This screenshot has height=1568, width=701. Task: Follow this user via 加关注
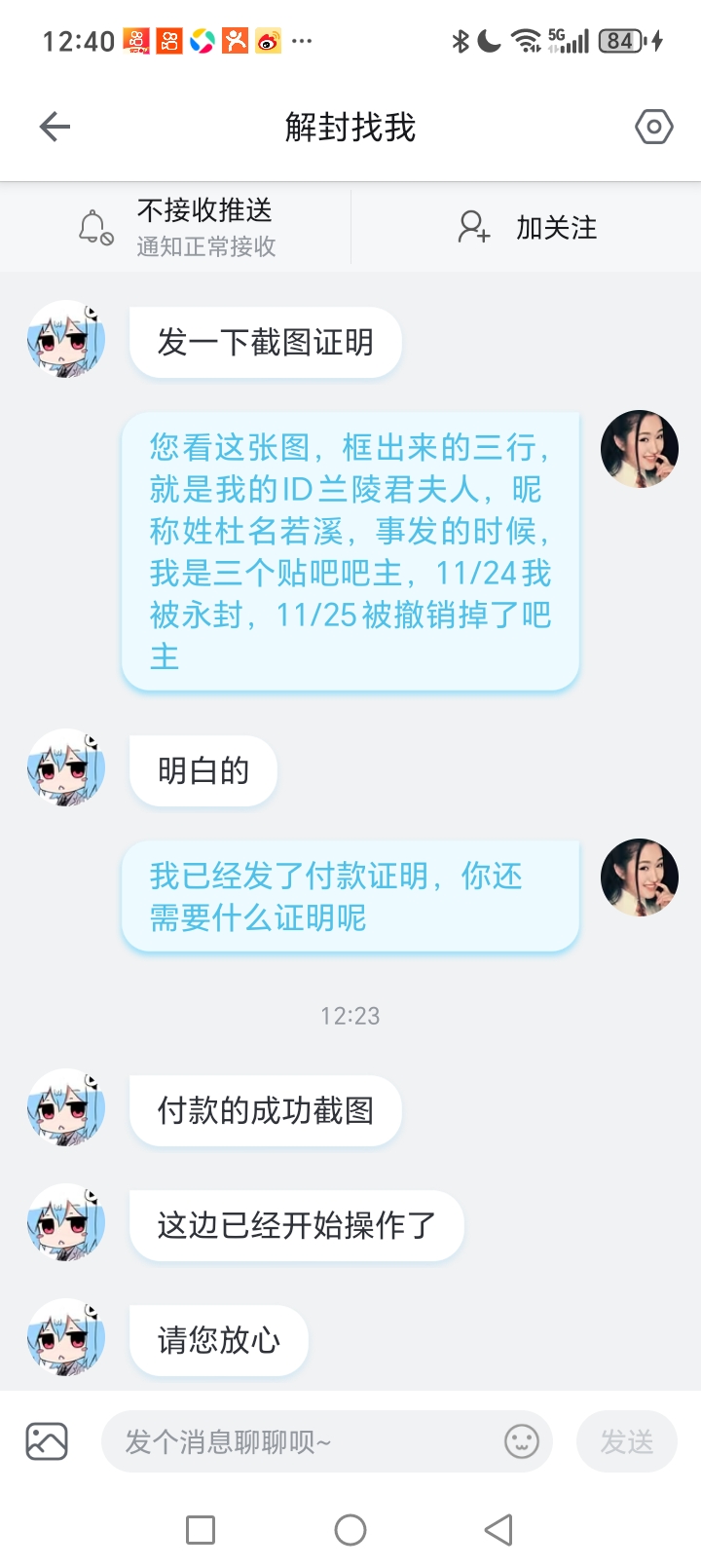[x=527, y=227]
